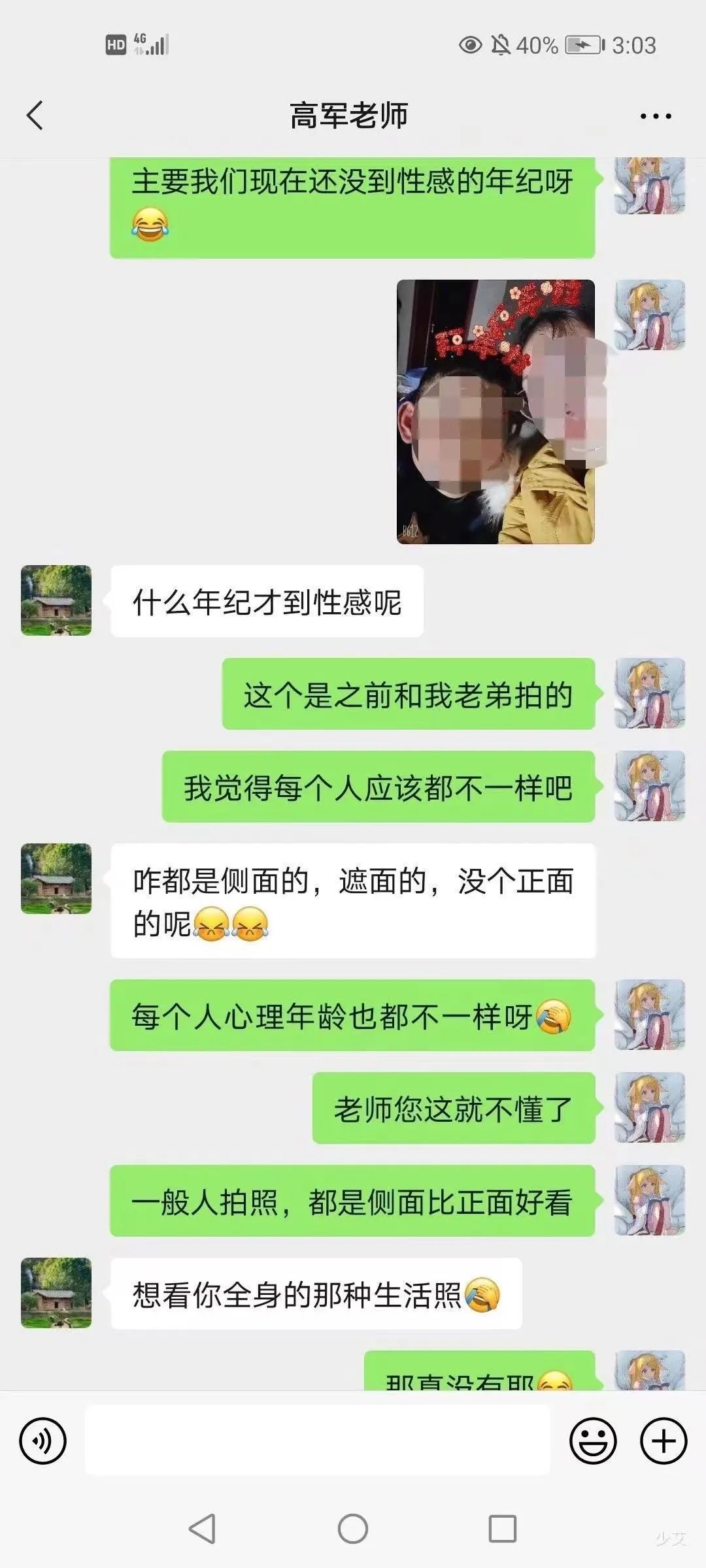Open the sent photo in chat

click(x=496, y=412)
